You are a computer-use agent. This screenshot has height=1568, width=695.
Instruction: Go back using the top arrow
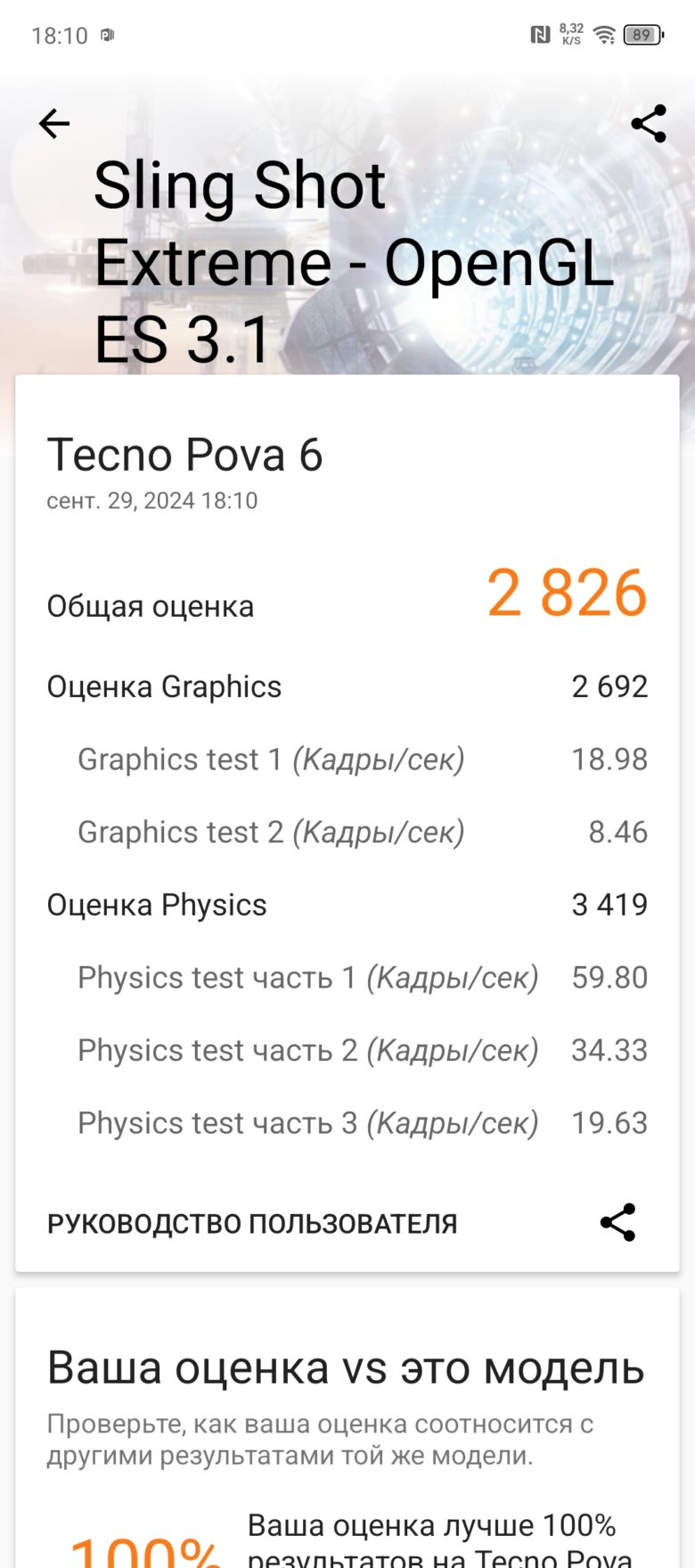54,124
